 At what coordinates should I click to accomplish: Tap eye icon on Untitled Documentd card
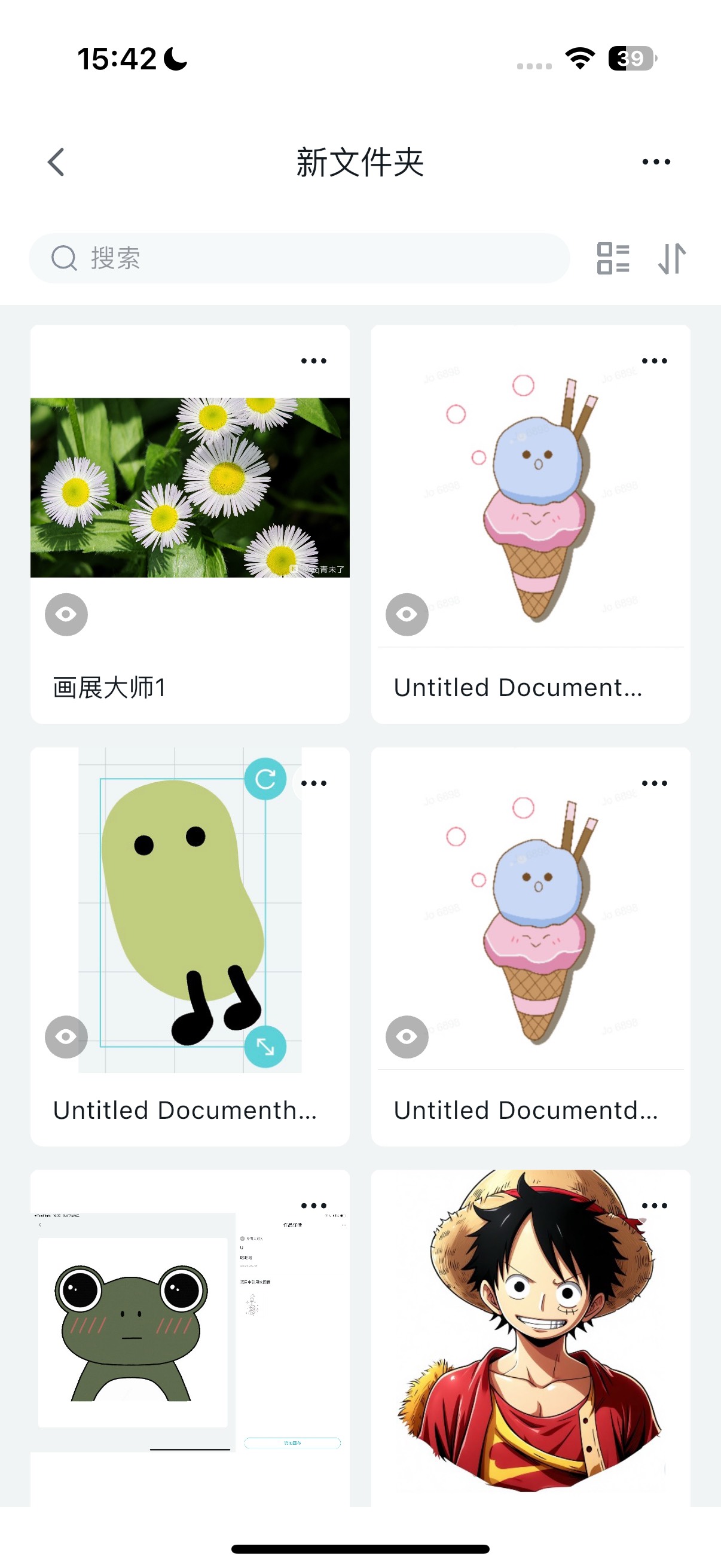[x=407, y=1036]
